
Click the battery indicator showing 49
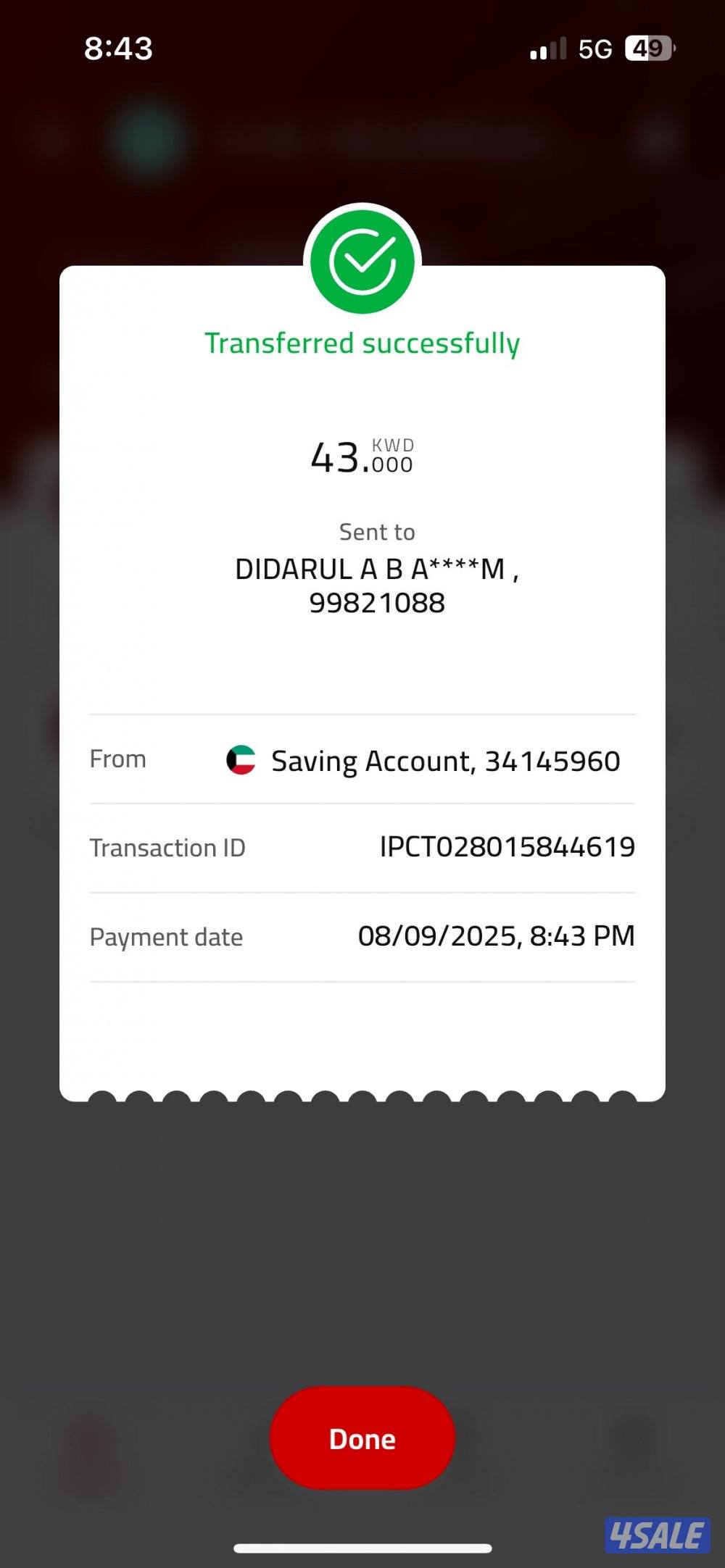[649, 48]
